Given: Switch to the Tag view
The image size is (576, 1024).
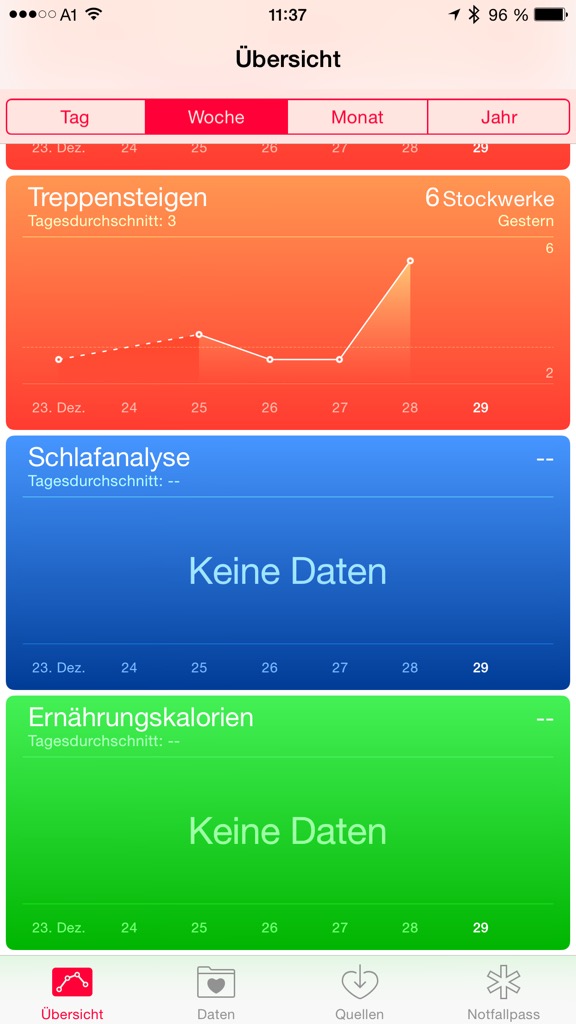Looking at the screenshot, I should pyautogui.click(x=75, y=117).
